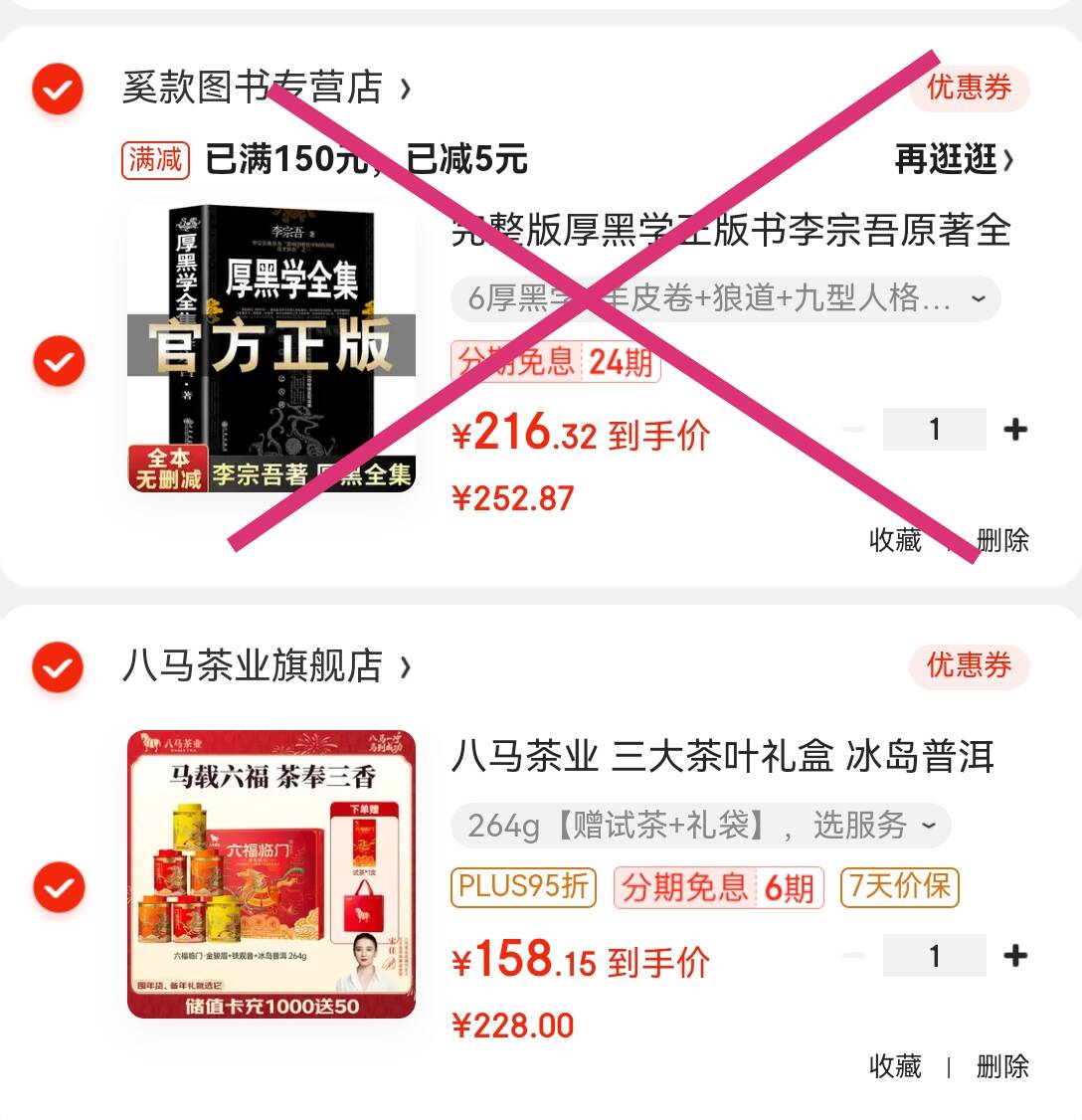
Task: Uncheck the 奚款图书专营店 store checkbox
Action: point(58,90)
